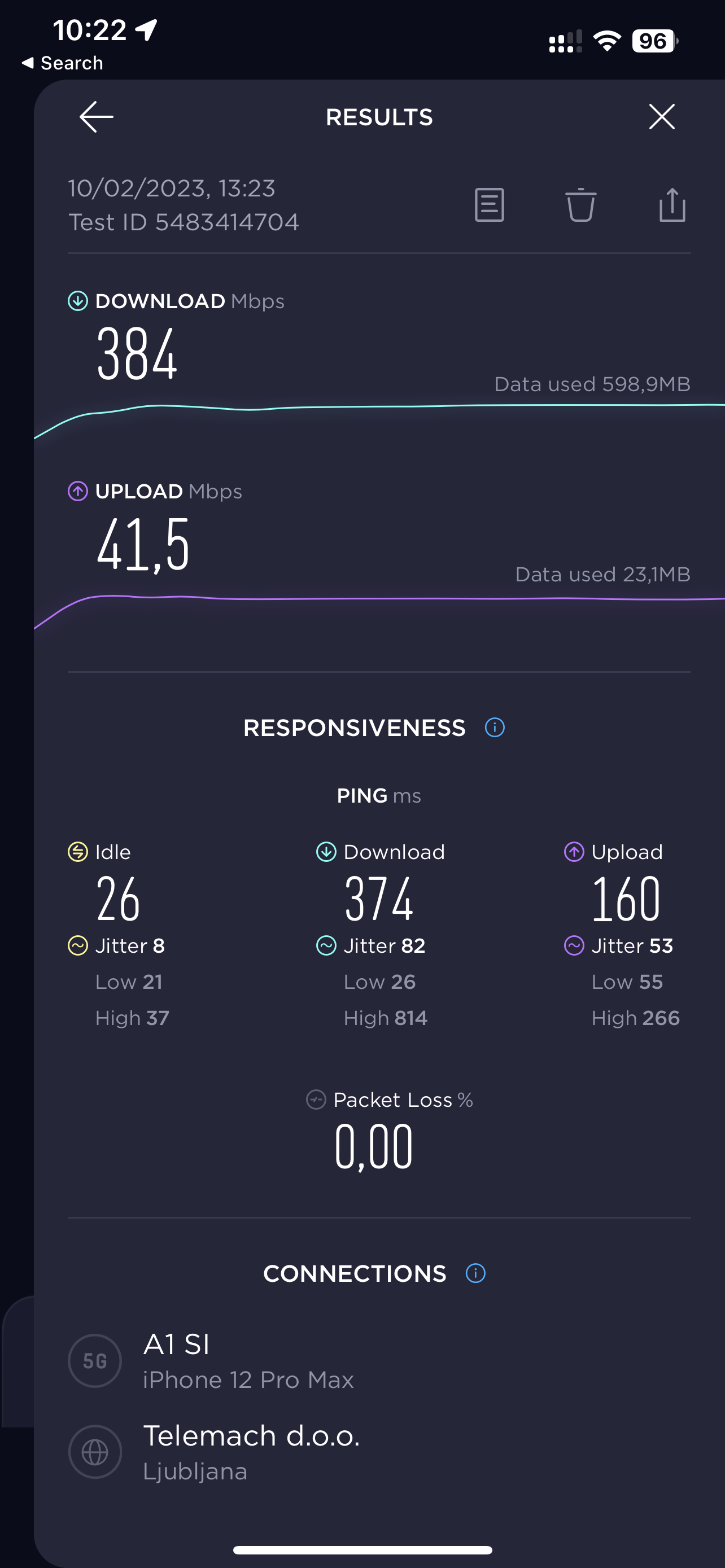This screenshot has width=725, height=1568.
Task: Close the results screen
Action: point(662,116)
